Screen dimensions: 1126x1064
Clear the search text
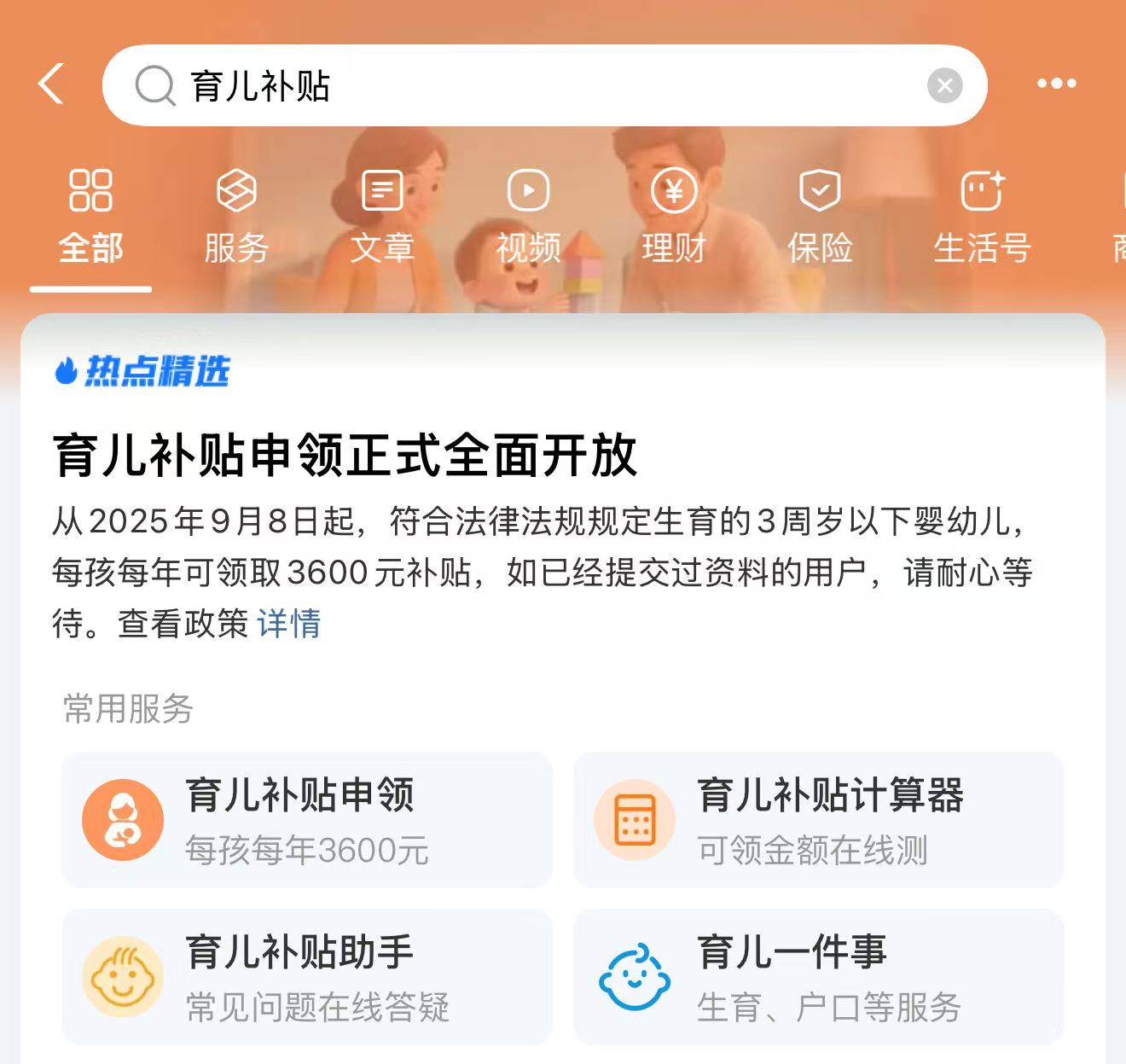(944, 85)
